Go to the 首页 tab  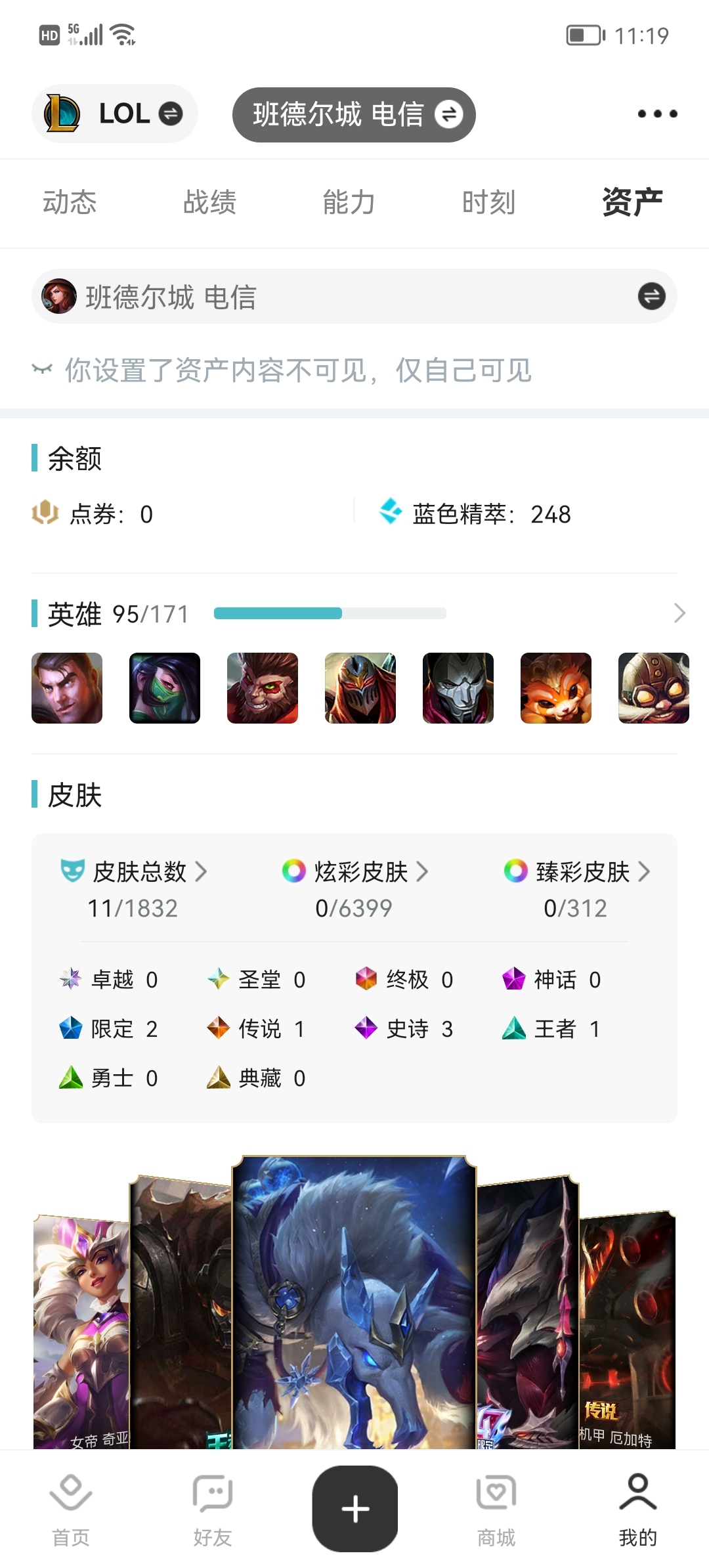71,1510
